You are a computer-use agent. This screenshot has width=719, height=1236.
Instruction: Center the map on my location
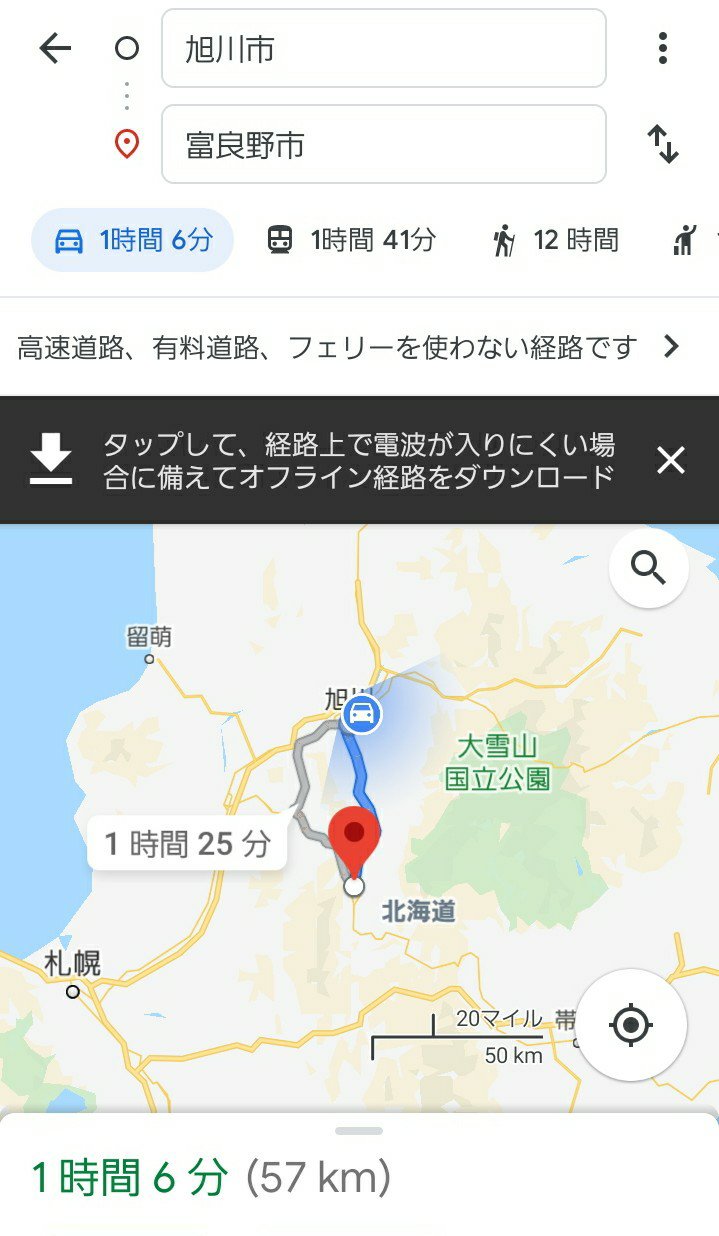pyautogui.click(x=631, y=1025)
